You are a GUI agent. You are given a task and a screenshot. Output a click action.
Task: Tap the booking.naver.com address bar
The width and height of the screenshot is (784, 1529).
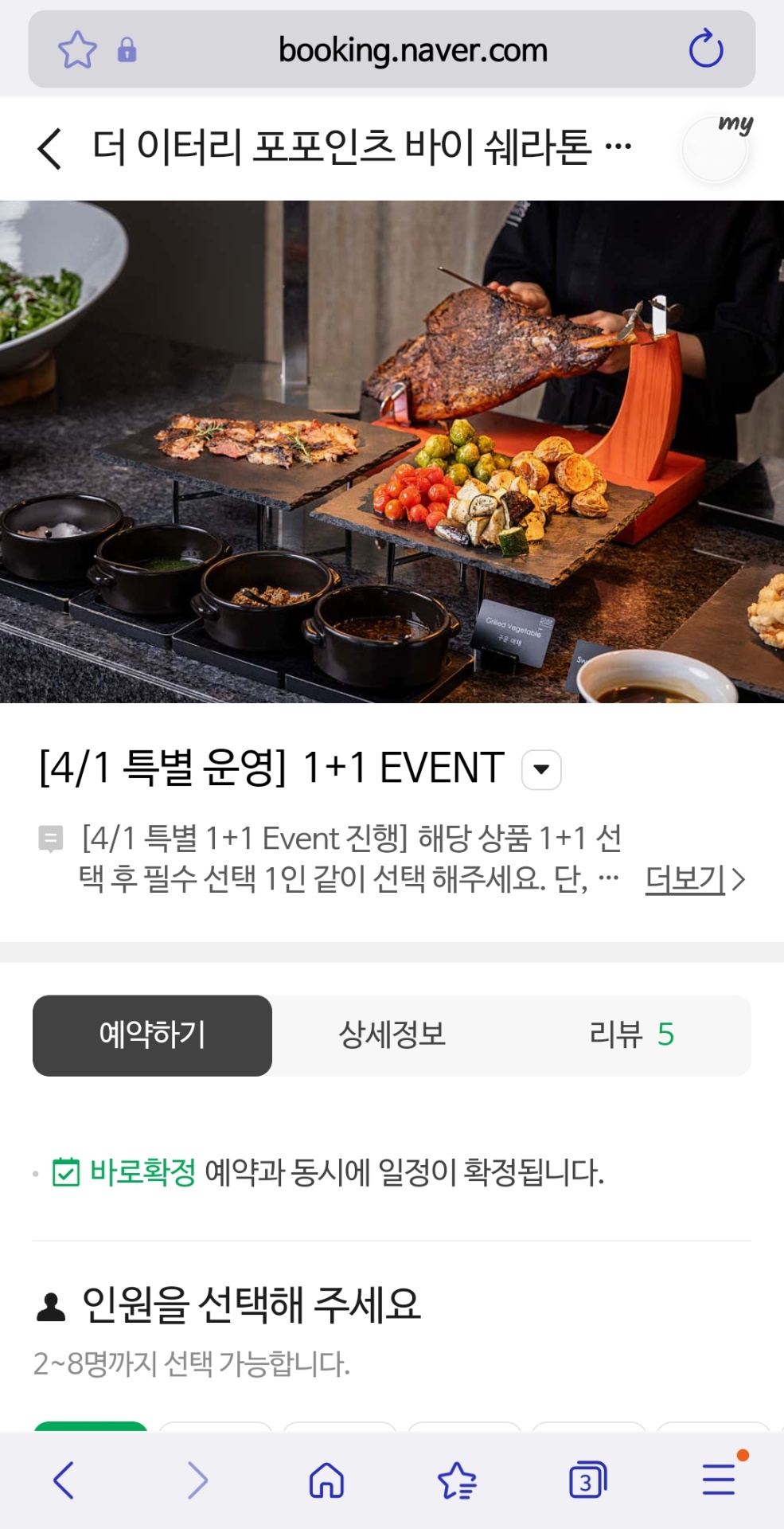[x=412, y=50]
